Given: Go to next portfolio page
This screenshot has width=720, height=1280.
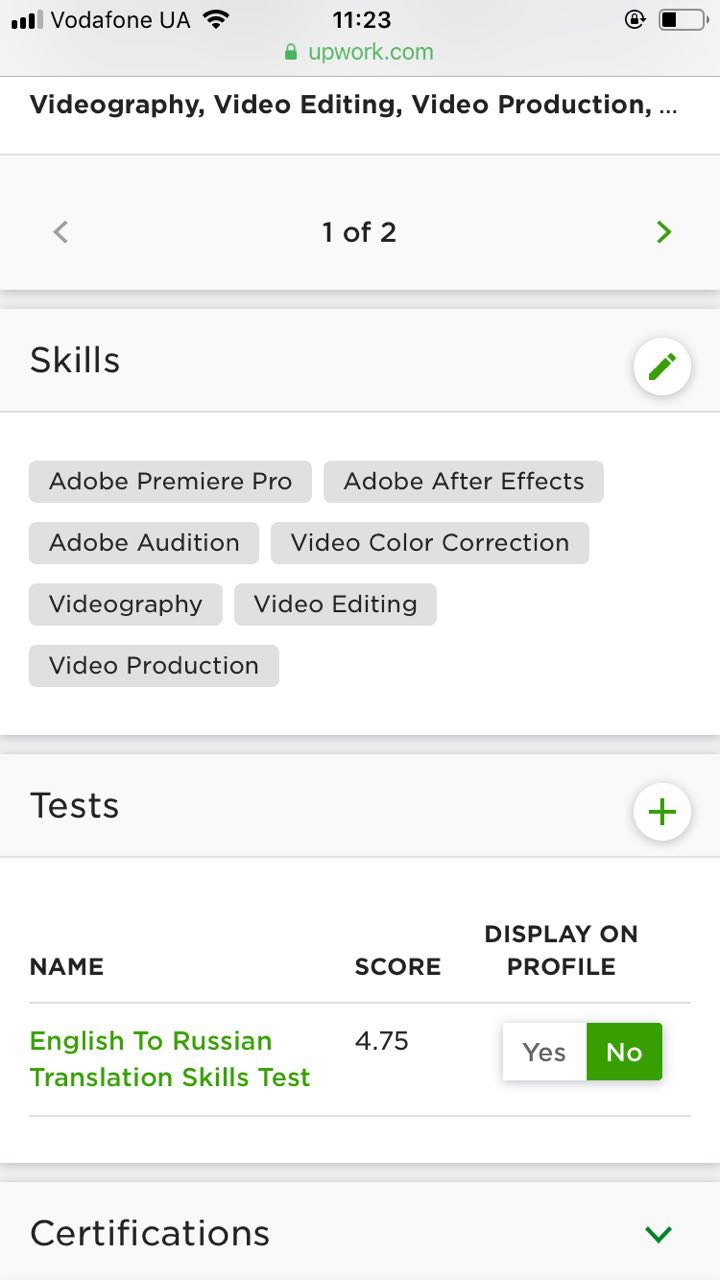Looking at the screenshot, I should (663, 232).
